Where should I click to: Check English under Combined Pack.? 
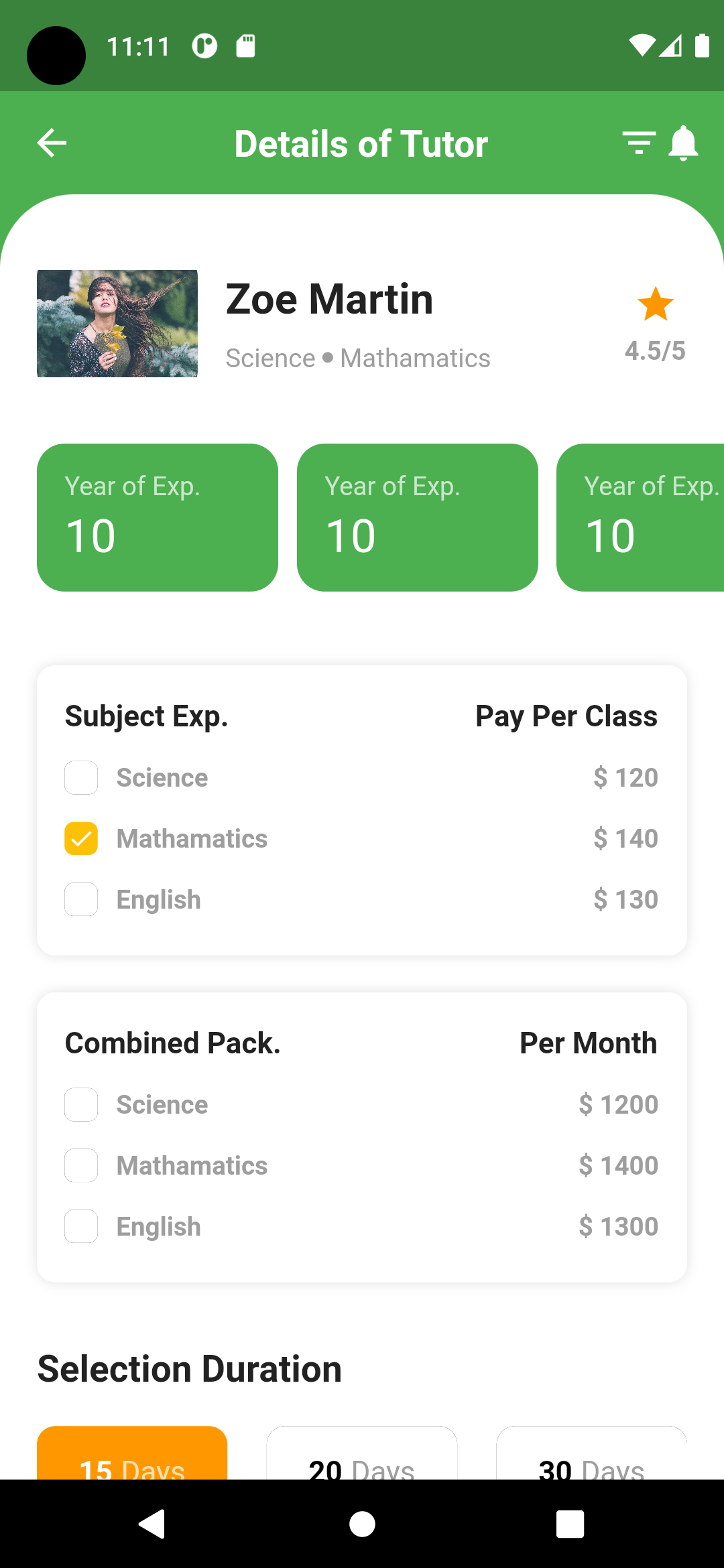pos(80,1226)
